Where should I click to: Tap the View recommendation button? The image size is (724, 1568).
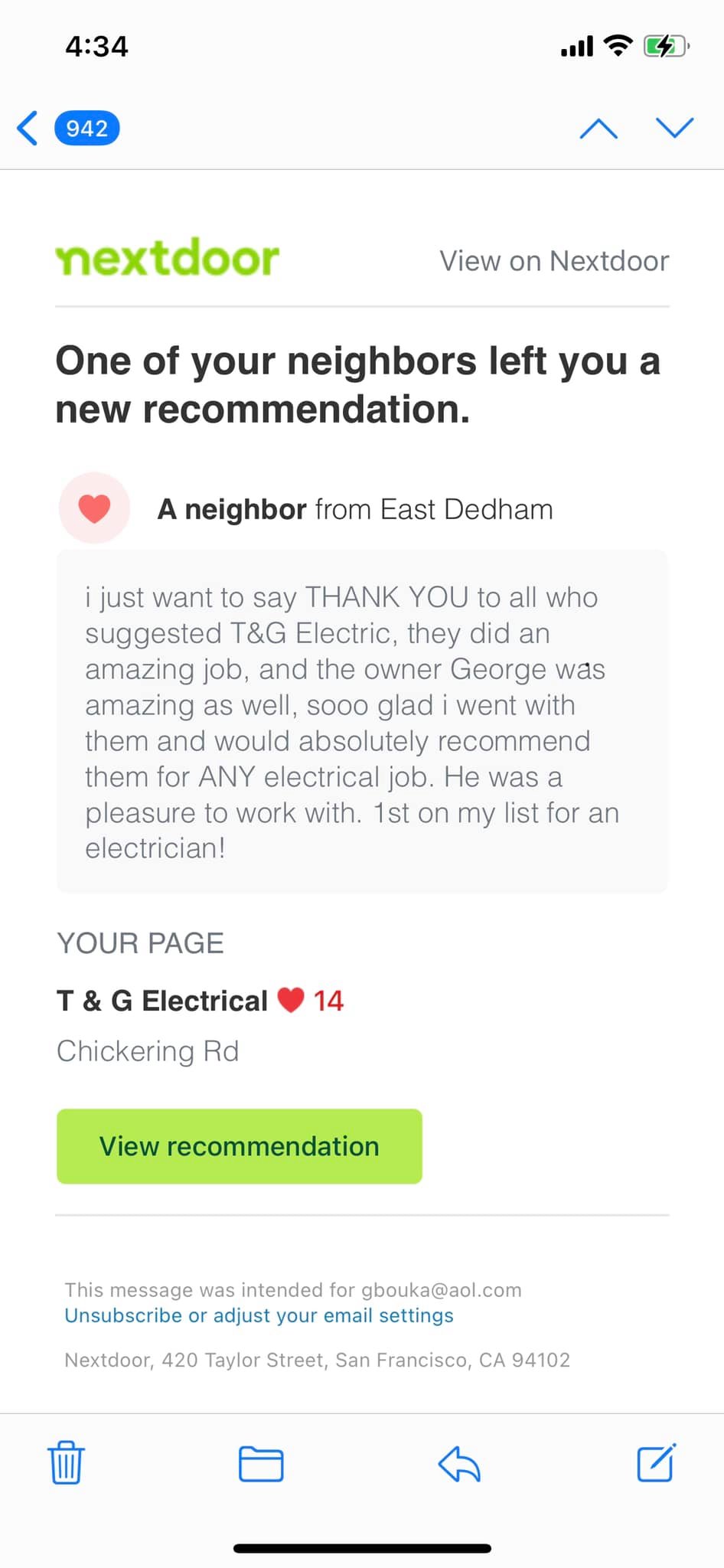click(x=239, y=1146)
